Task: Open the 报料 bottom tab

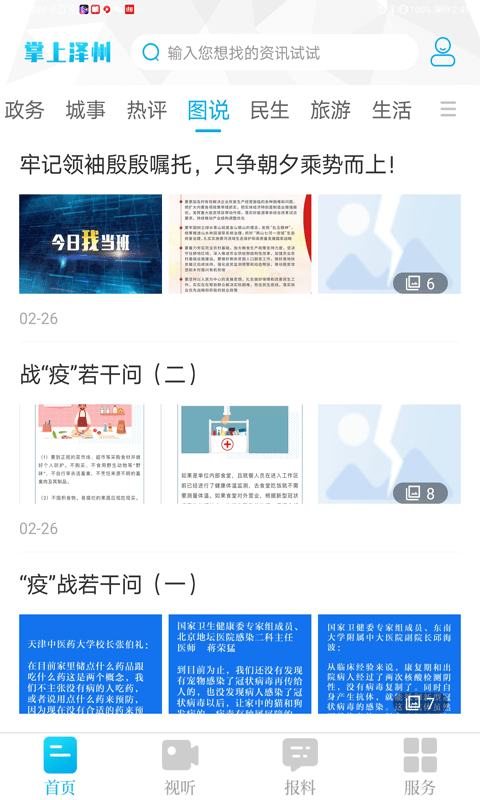Action: [x=300, y=767]
